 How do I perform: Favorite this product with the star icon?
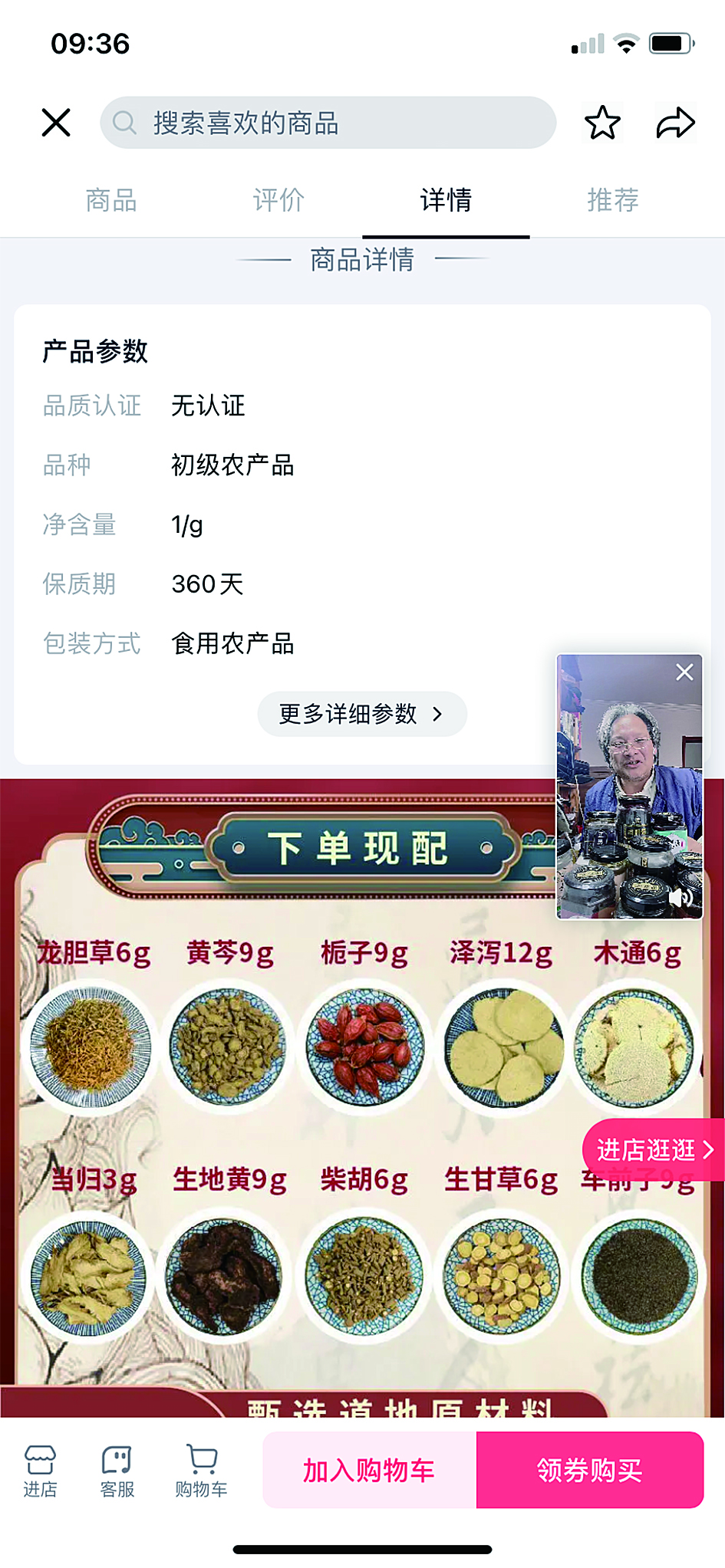[x=602, y=123]
